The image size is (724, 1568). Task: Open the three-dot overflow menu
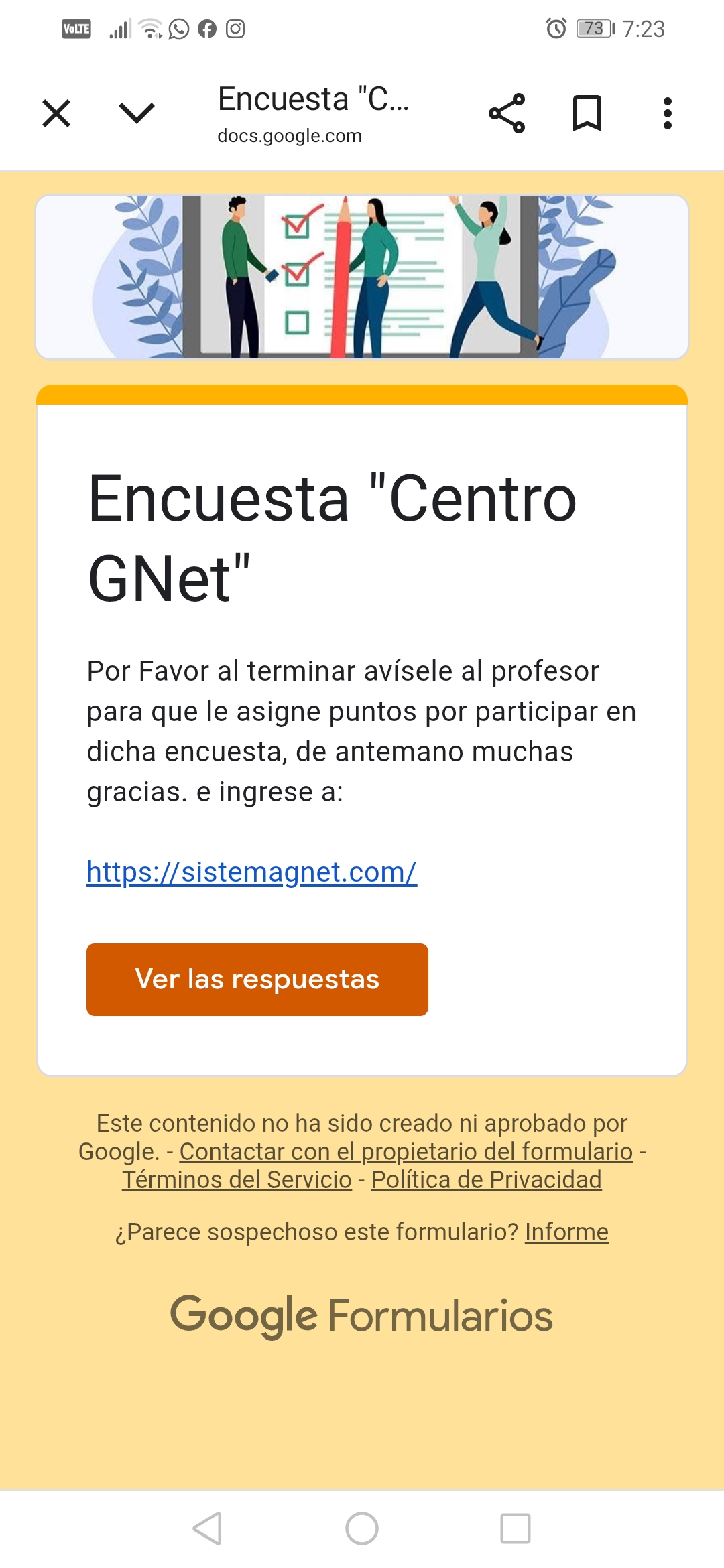(667, 113)
